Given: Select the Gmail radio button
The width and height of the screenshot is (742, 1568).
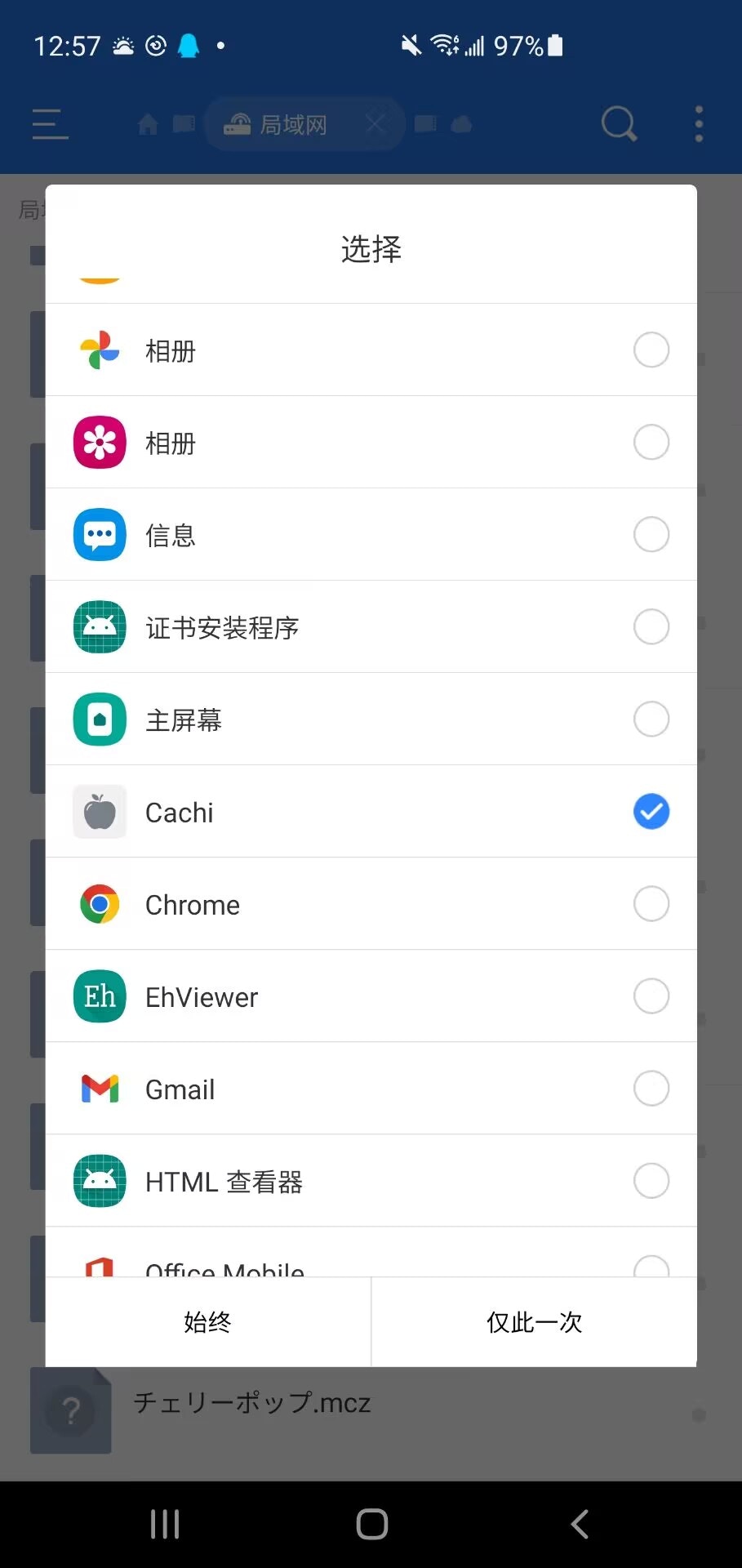Looking at the screenshot, I should [x=651, y=1089].
